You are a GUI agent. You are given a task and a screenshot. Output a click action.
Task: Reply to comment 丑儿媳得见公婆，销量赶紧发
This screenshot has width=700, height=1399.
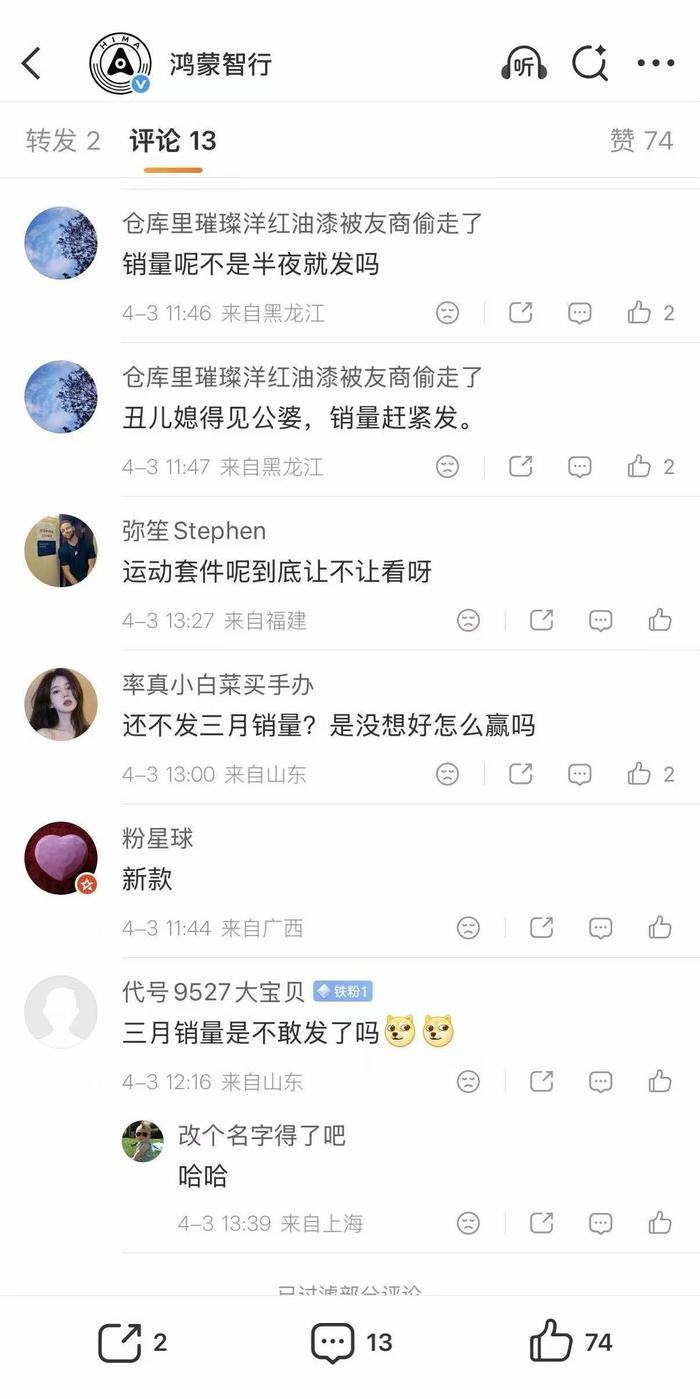pyautogui.click(x=580, y=466)
